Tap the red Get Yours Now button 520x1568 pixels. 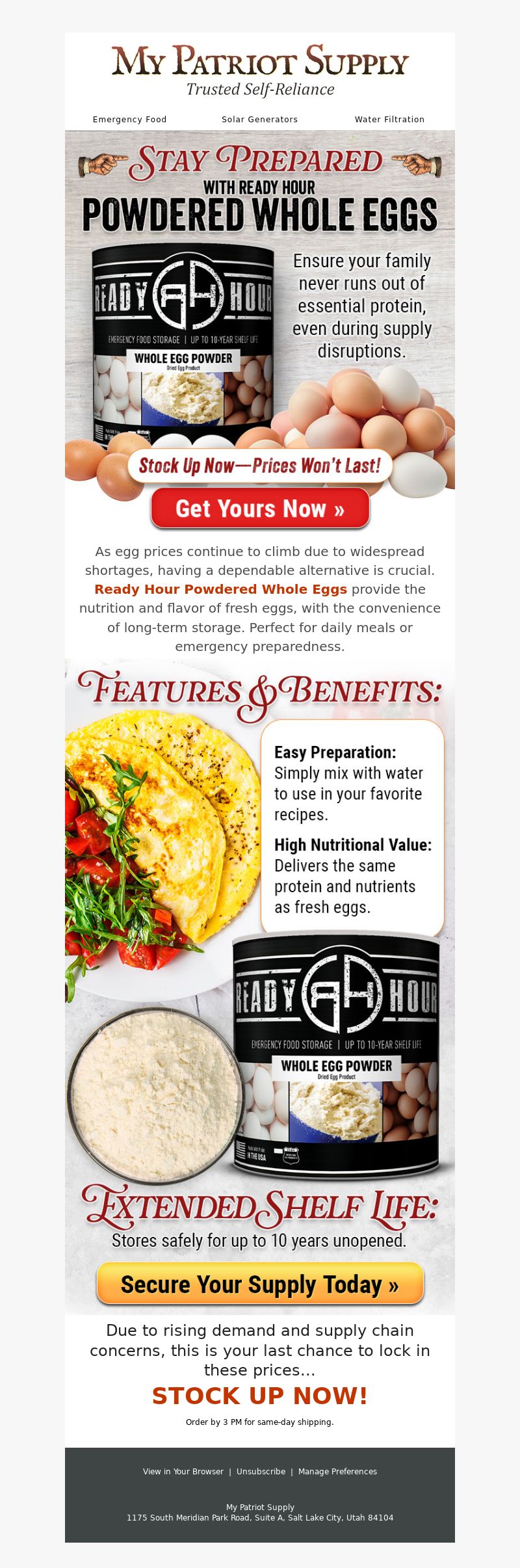260,509
